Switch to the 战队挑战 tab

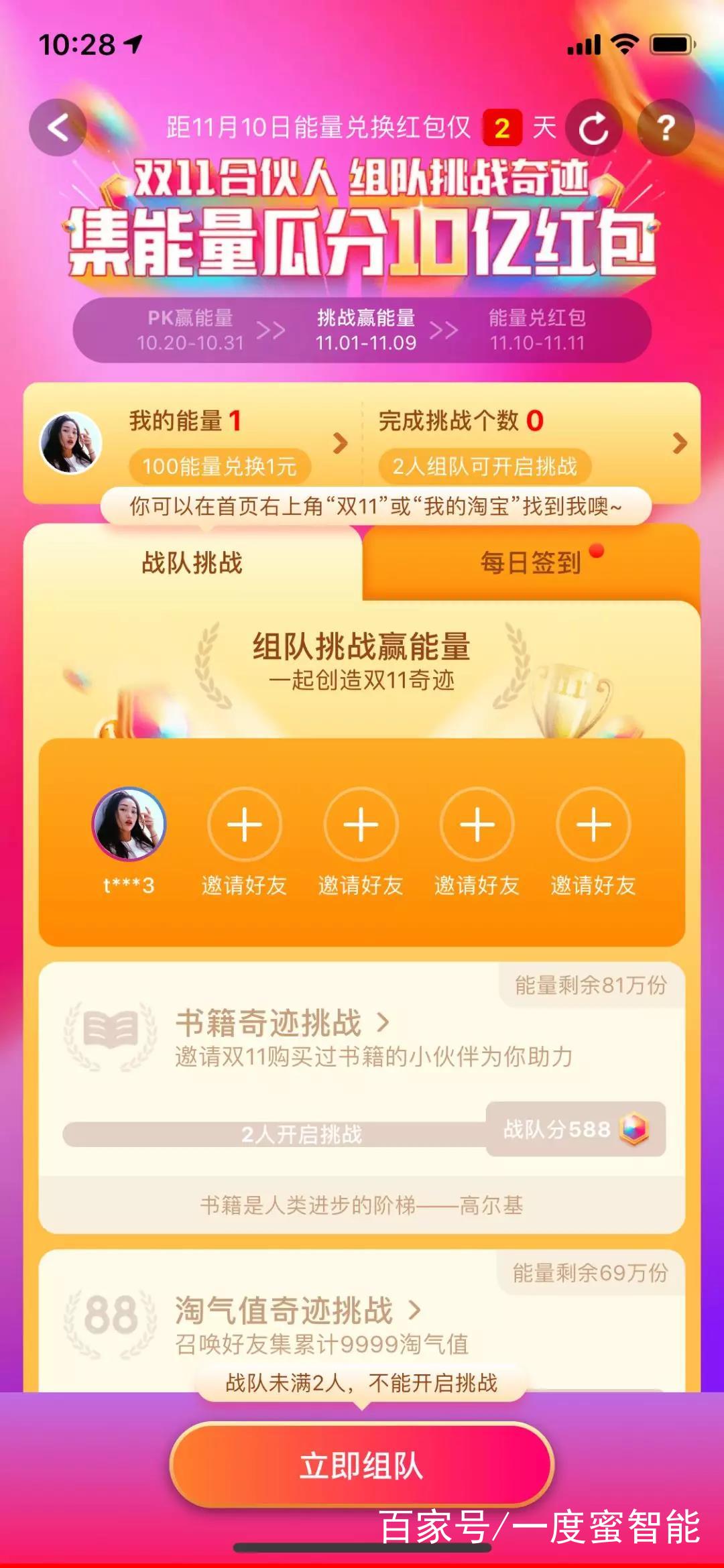coord(192,563)
